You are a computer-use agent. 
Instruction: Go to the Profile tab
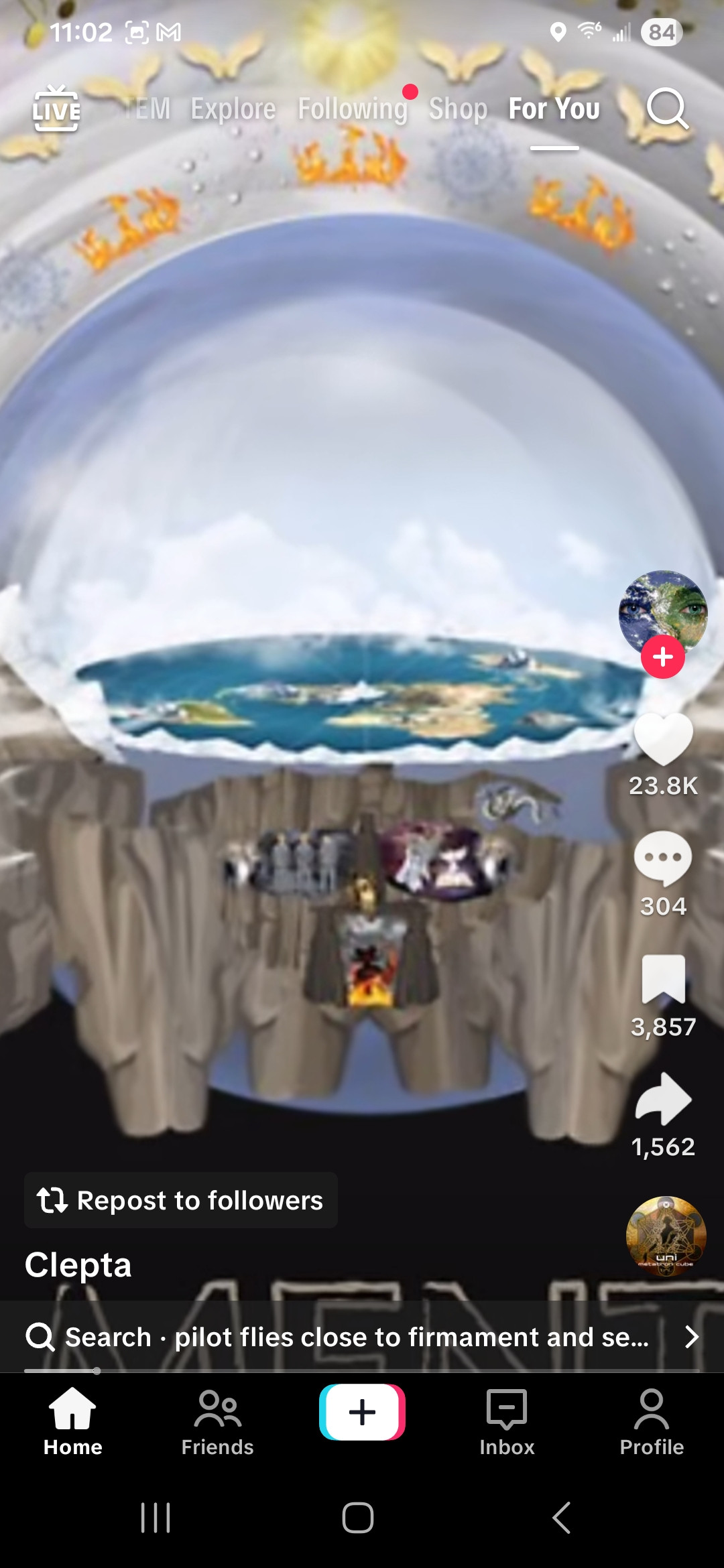click(651, 1422)
